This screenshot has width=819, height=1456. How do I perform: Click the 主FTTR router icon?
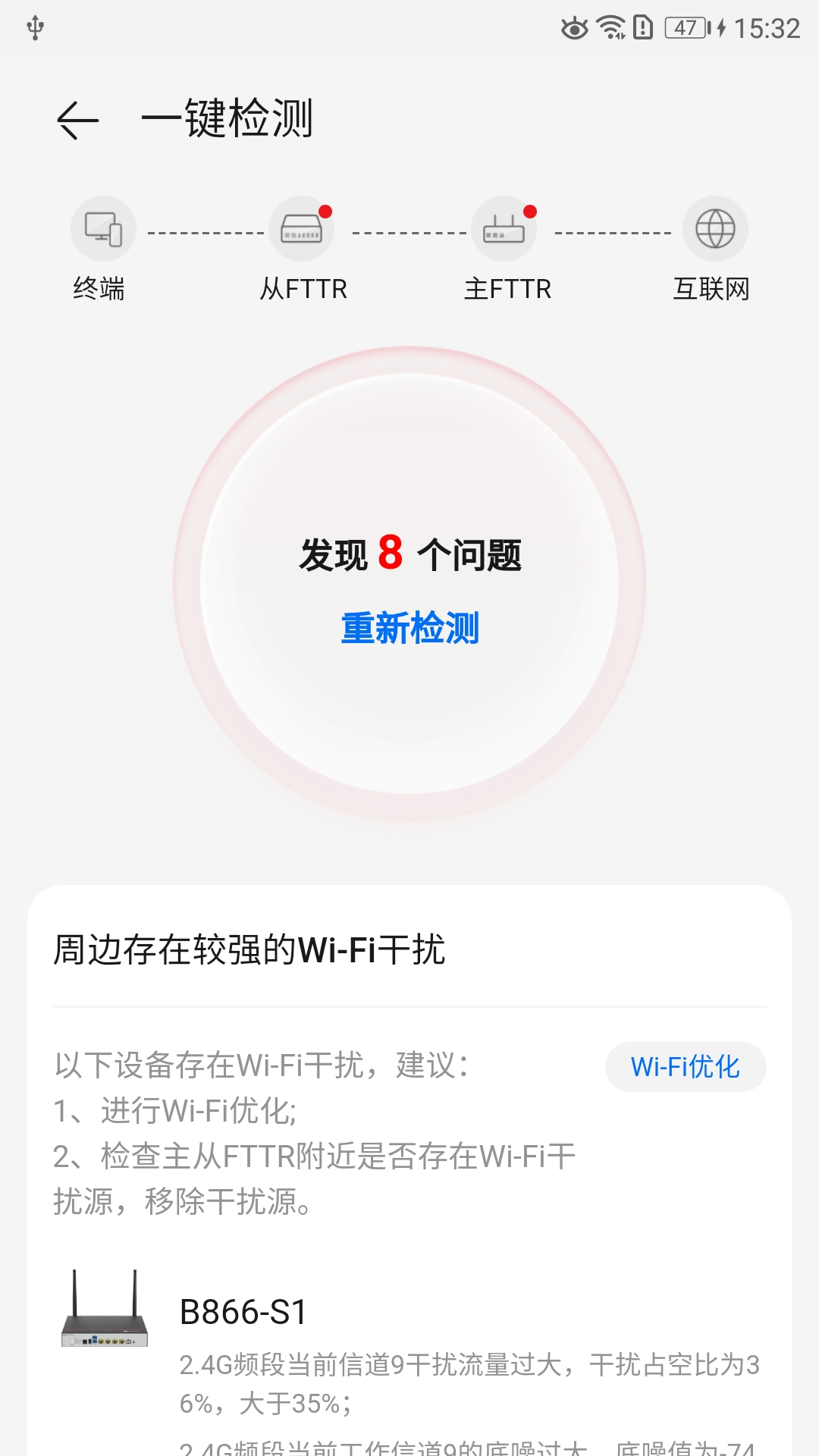coord(505,228)
